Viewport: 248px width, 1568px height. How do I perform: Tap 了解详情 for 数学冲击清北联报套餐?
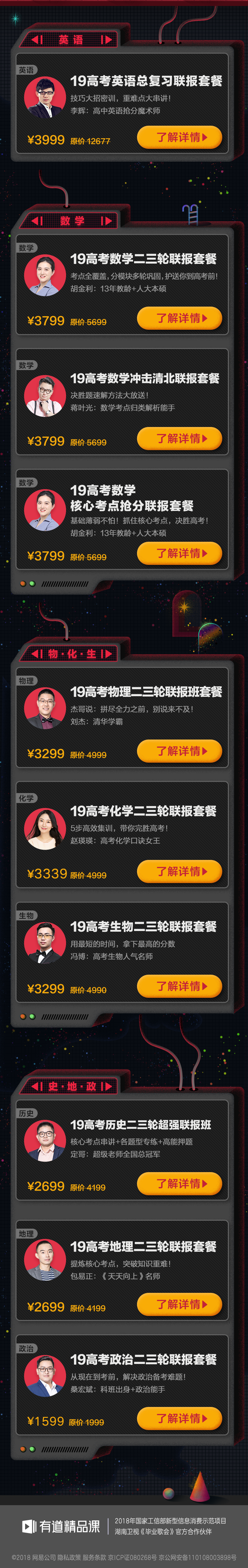(179, 438)
